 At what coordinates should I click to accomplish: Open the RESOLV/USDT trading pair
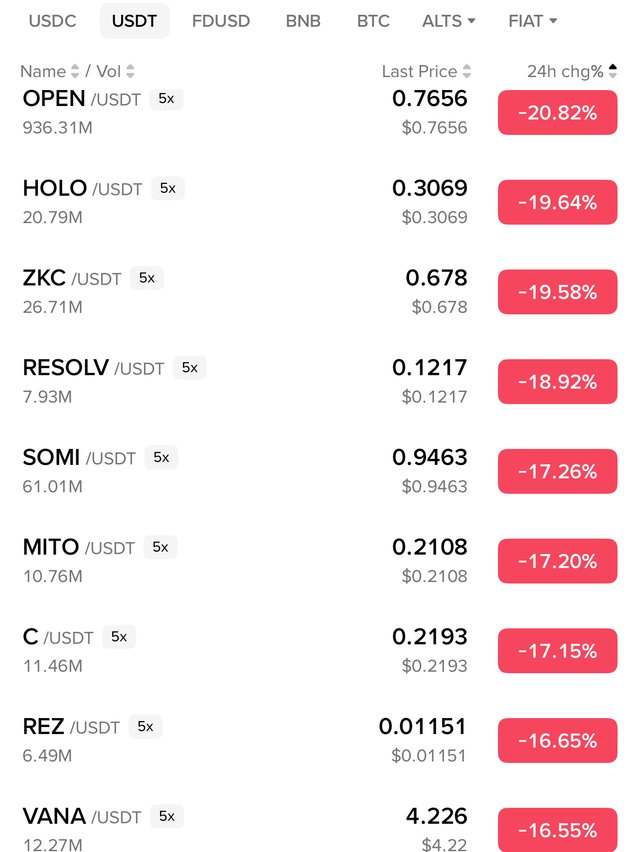[x=65, y=368]
